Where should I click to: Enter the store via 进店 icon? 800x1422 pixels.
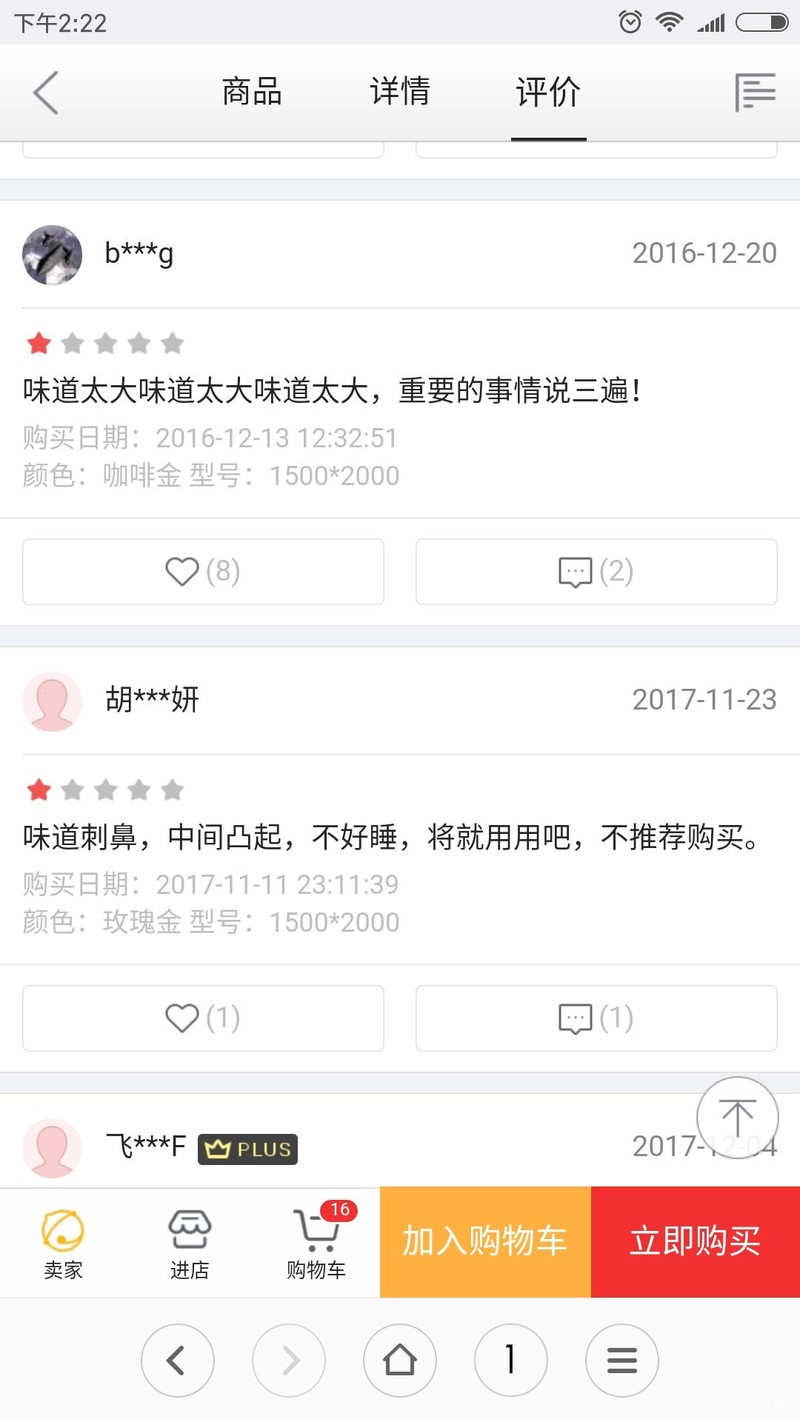pyautogui.click(x=189, y=1243)
